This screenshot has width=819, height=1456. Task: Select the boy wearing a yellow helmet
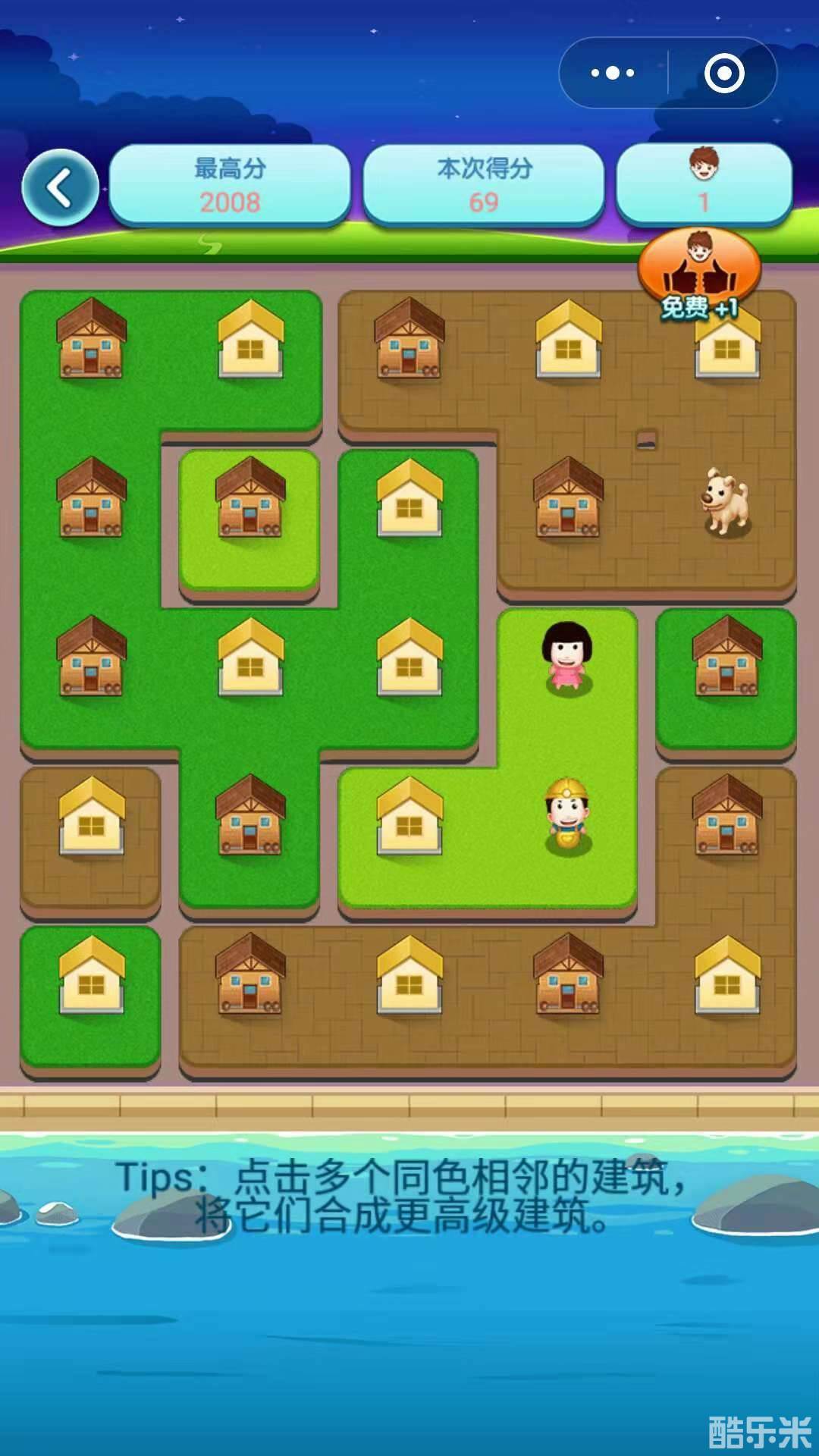click(x=566, y=816)
